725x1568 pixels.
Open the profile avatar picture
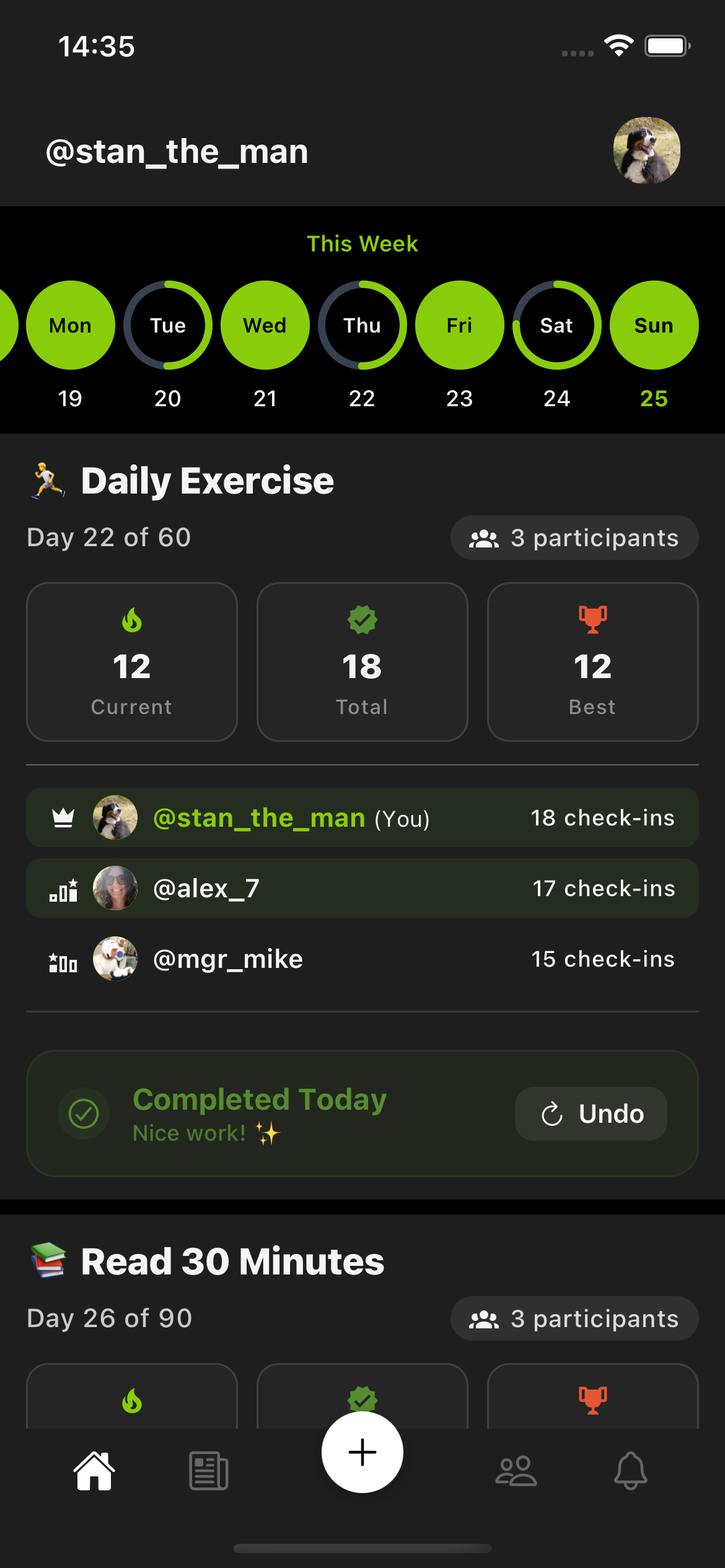646,150
